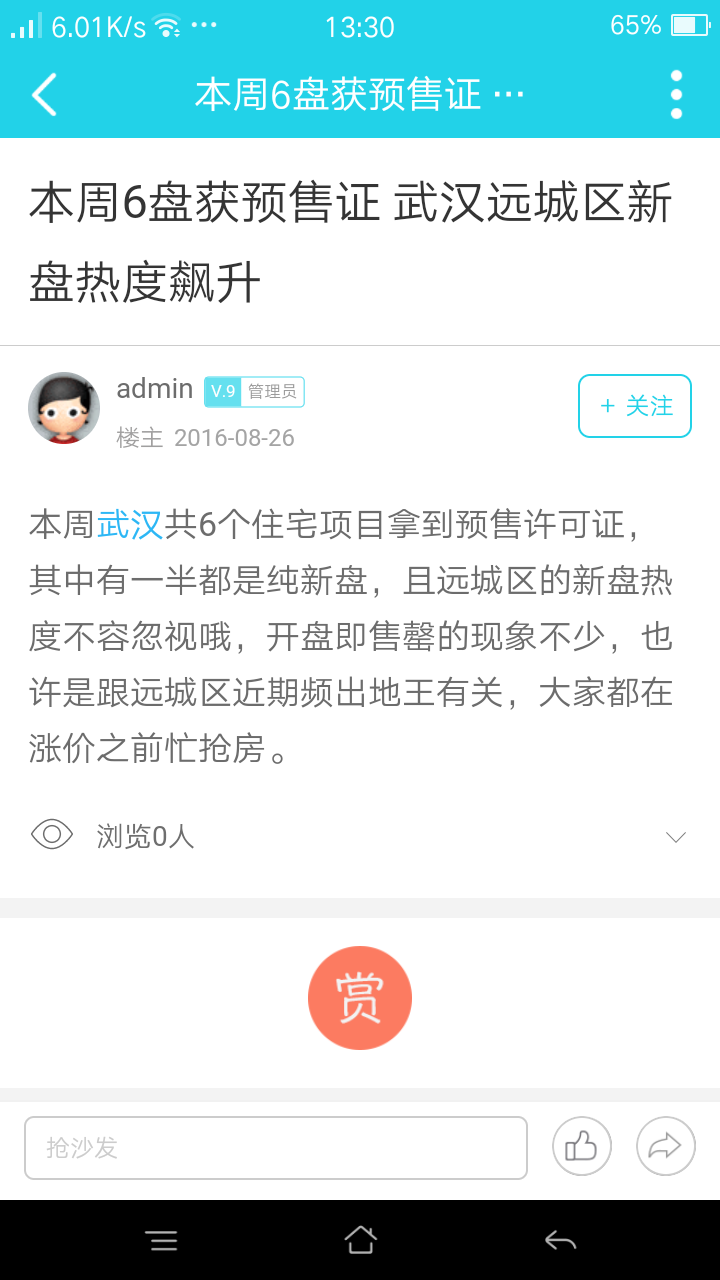
Task: Tap the 抢沙发 comment field
Action: pos(276,1148)
